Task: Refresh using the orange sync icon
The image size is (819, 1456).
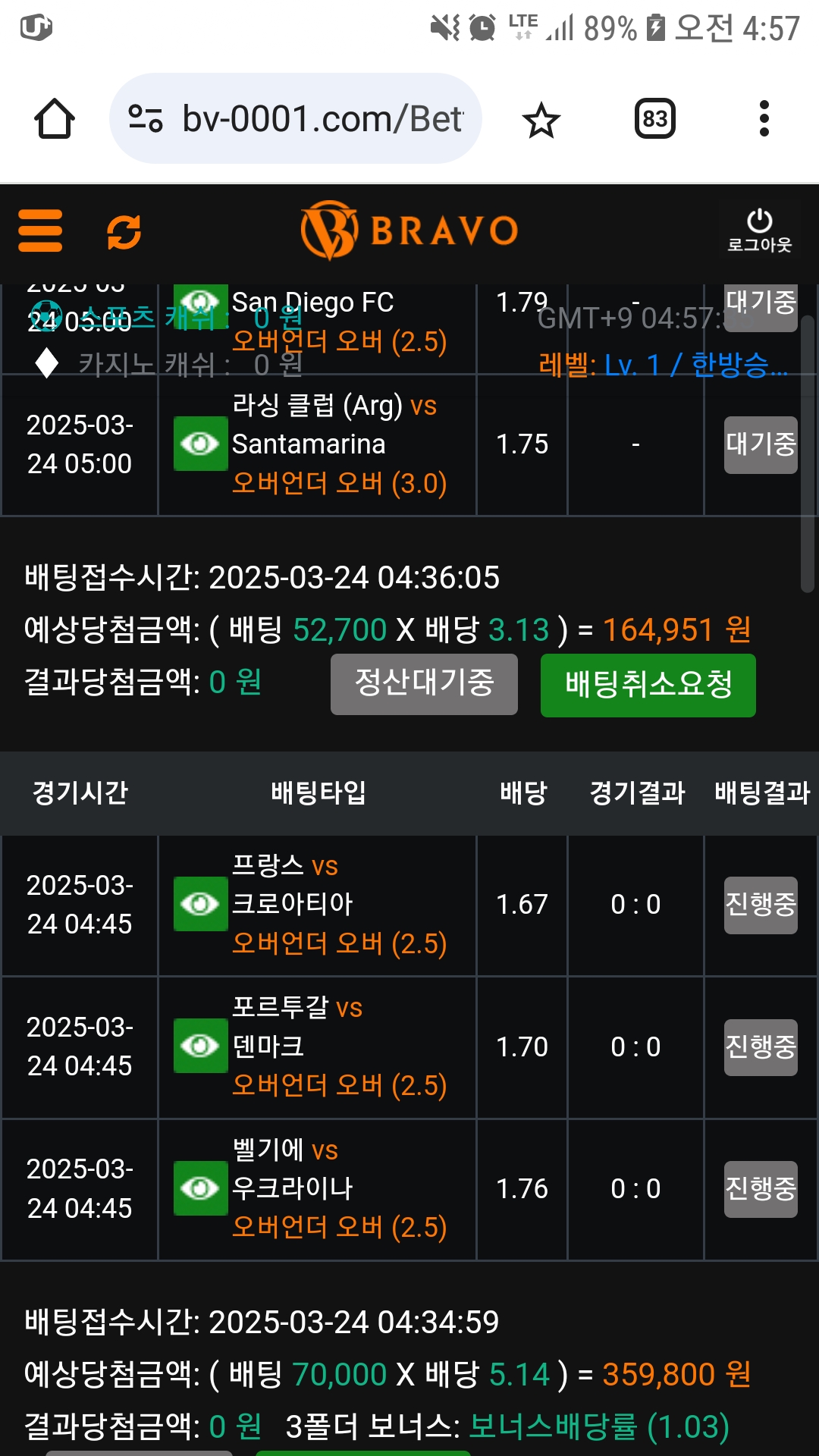Action: click(x=124, y=232)
